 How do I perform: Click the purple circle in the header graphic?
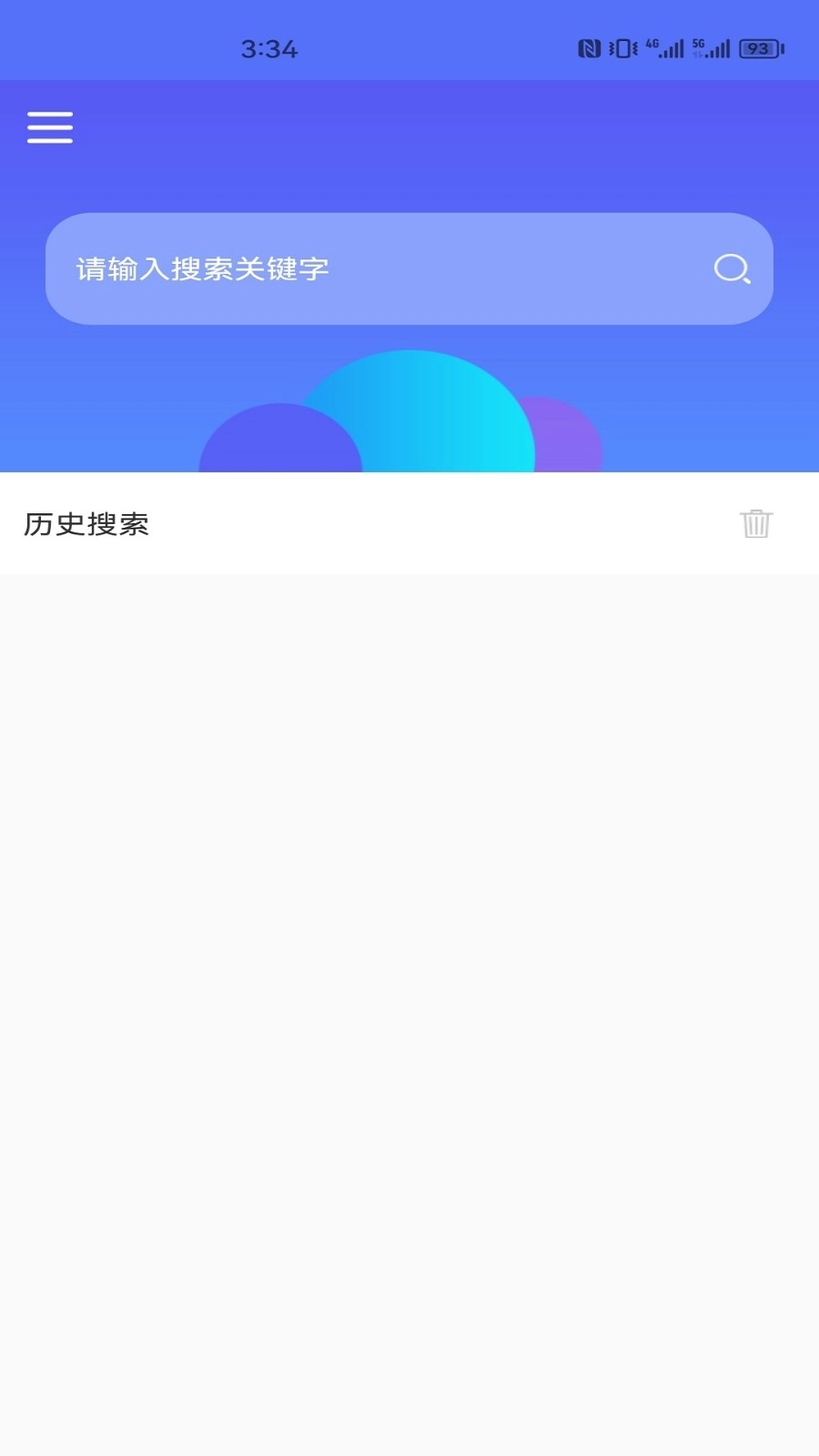[x=564, y=437]
